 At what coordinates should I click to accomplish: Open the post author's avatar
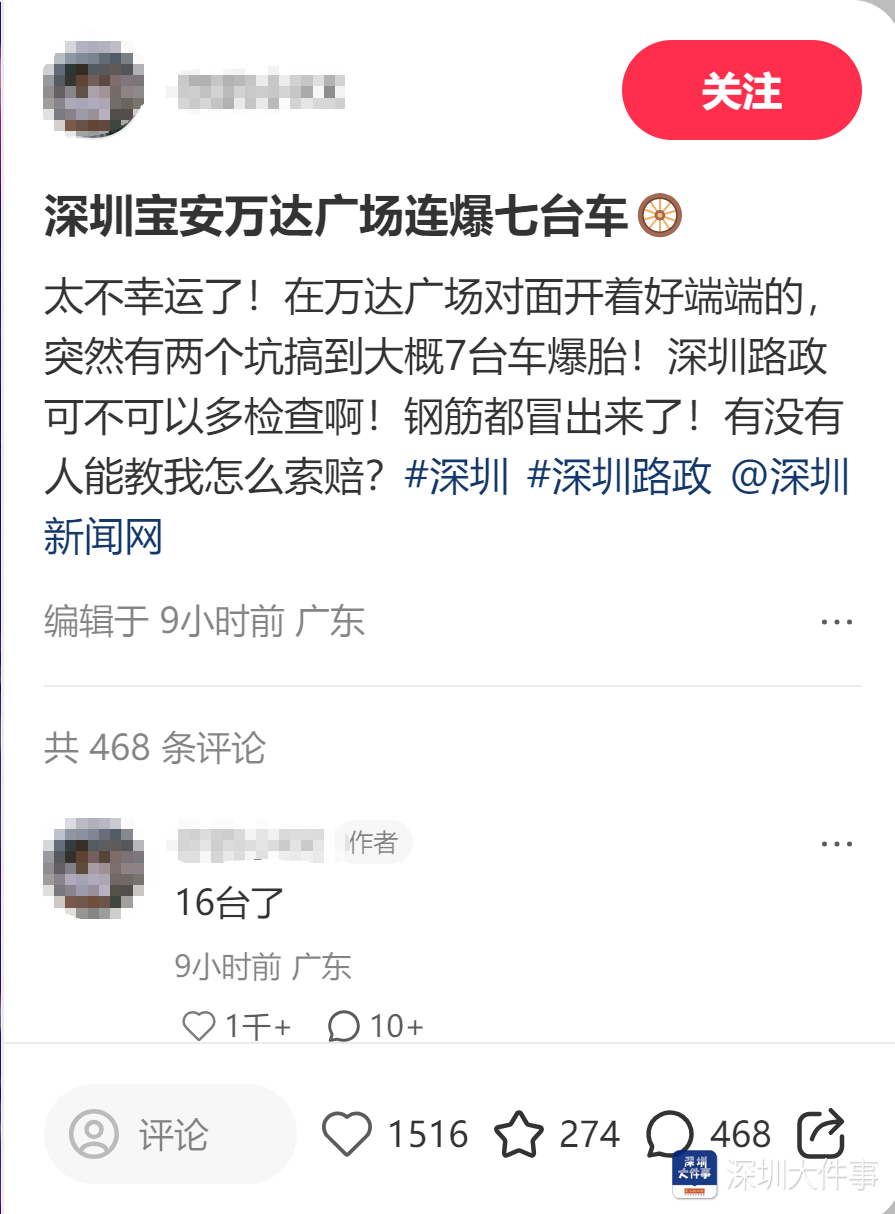(93, 89)
